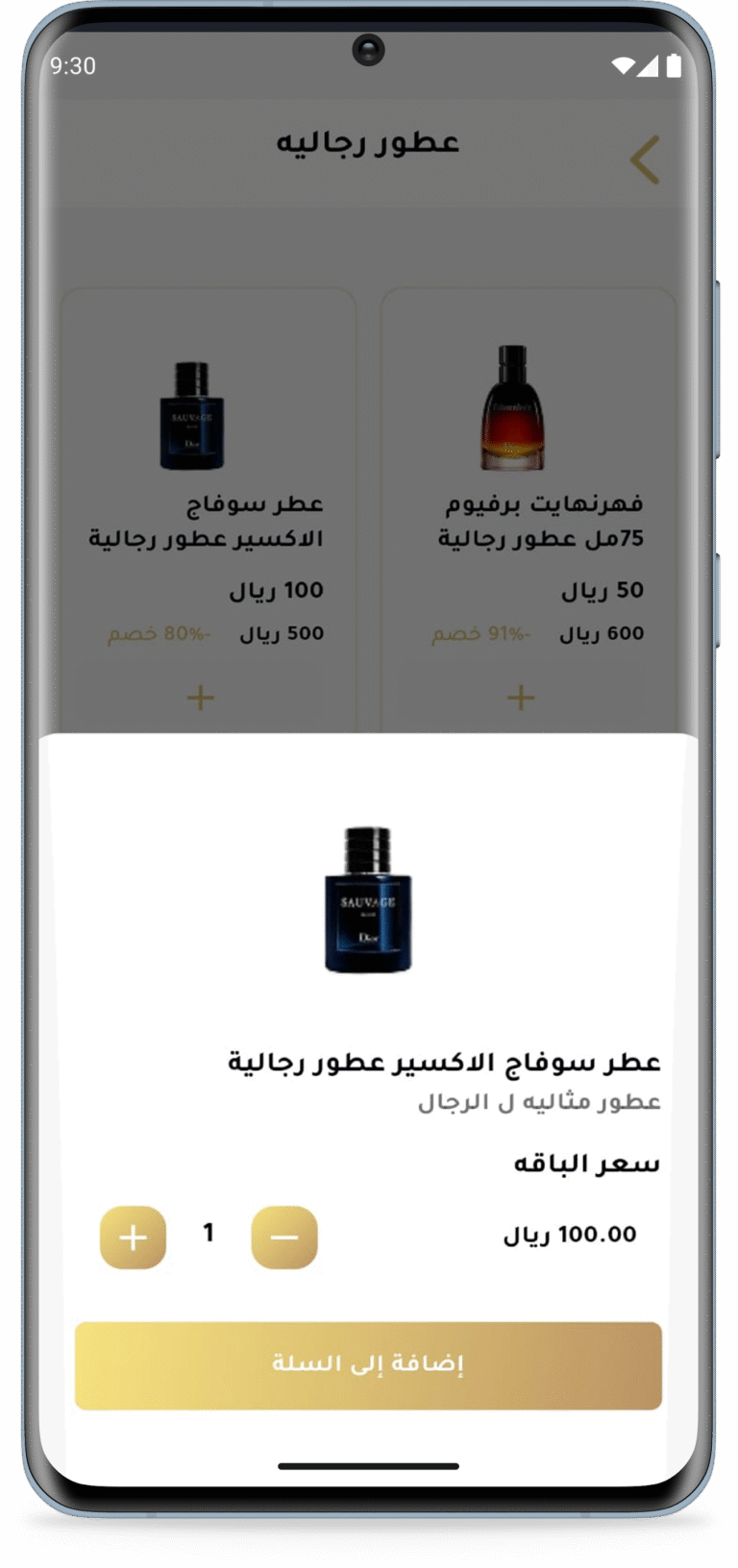
Task: Add the 100 ريال سوفاج card's plus icon
Action: coord(200,698)
